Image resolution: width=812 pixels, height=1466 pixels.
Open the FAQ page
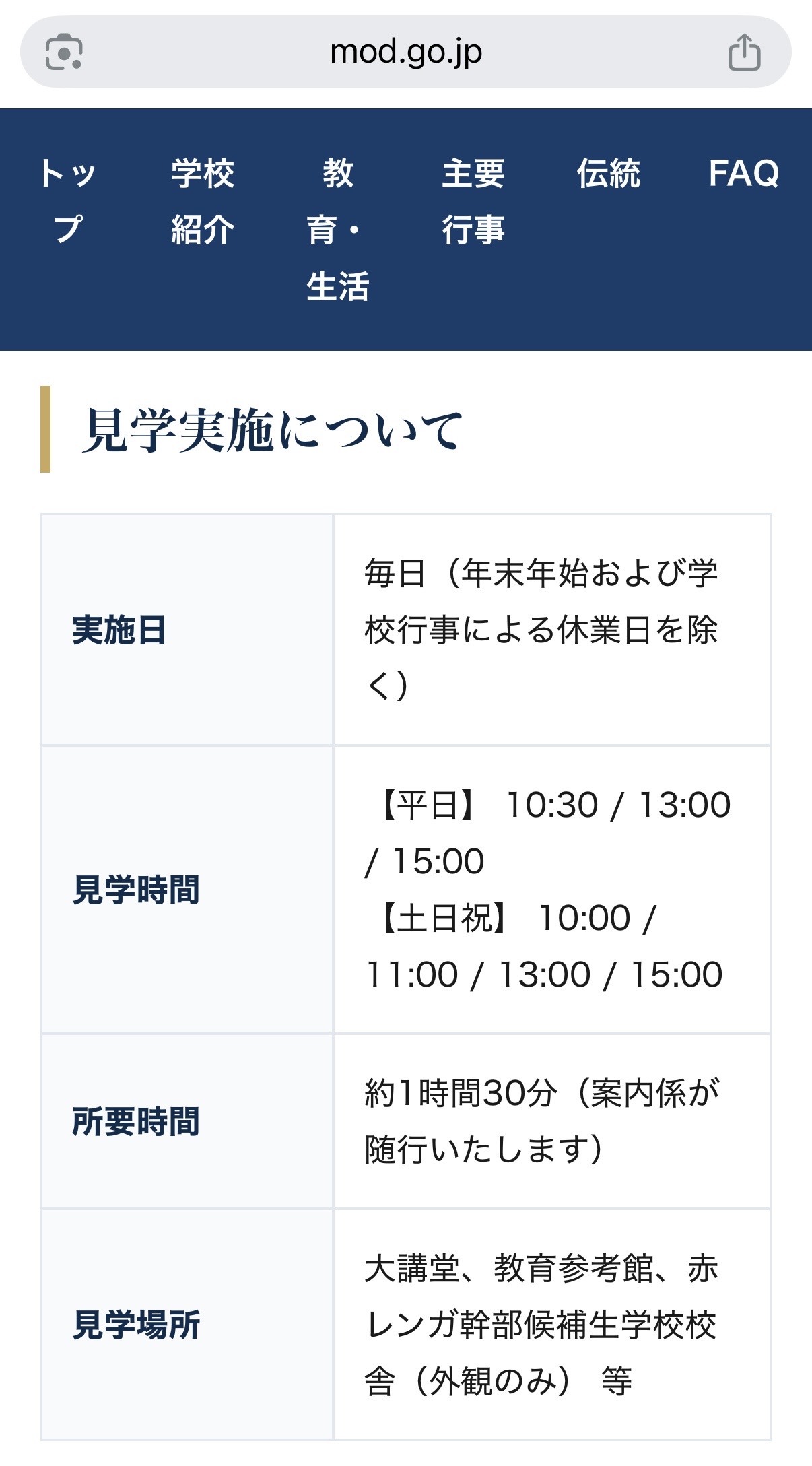pos(743,174)
